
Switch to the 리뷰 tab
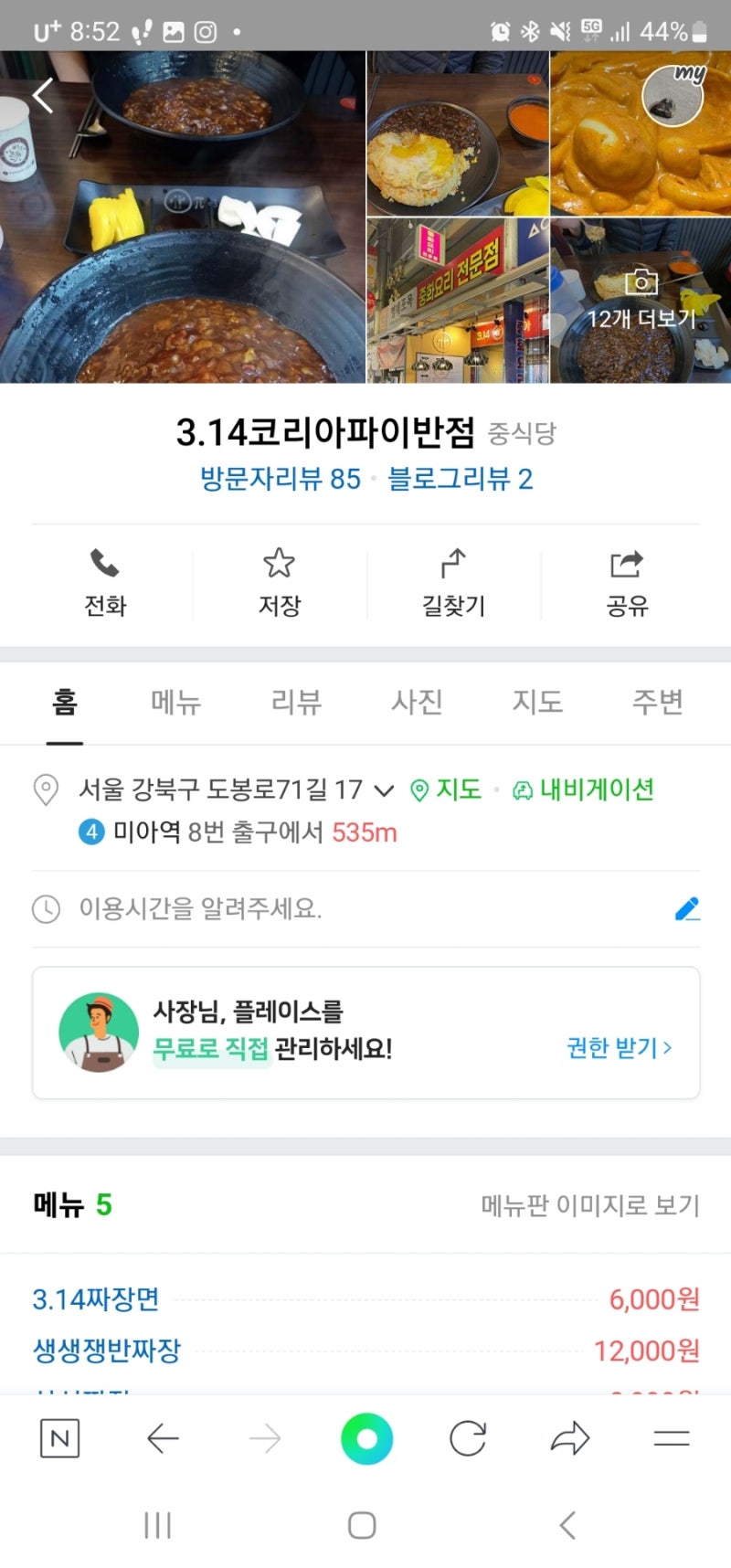296,702
